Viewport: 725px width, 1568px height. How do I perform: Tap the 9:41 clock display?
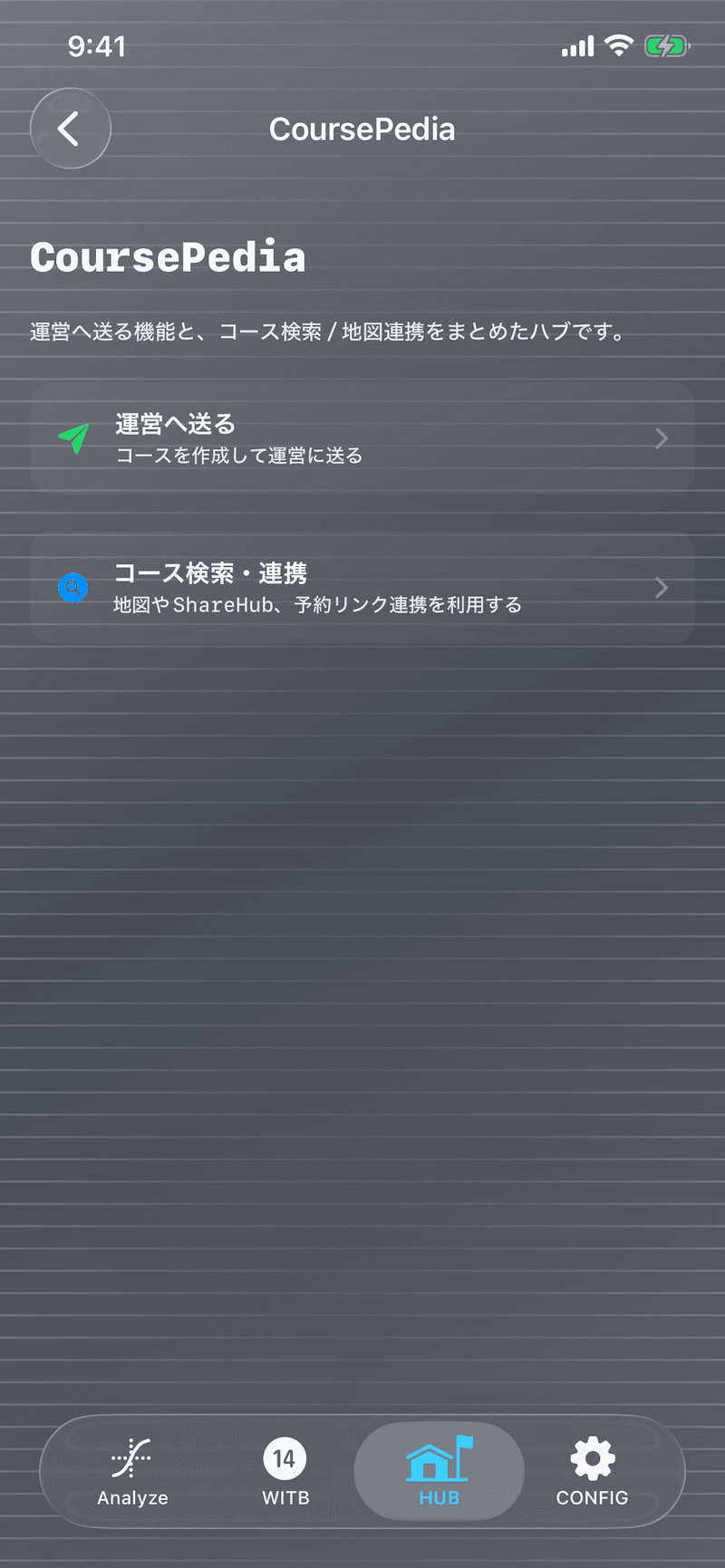click(x=98, y=47)
